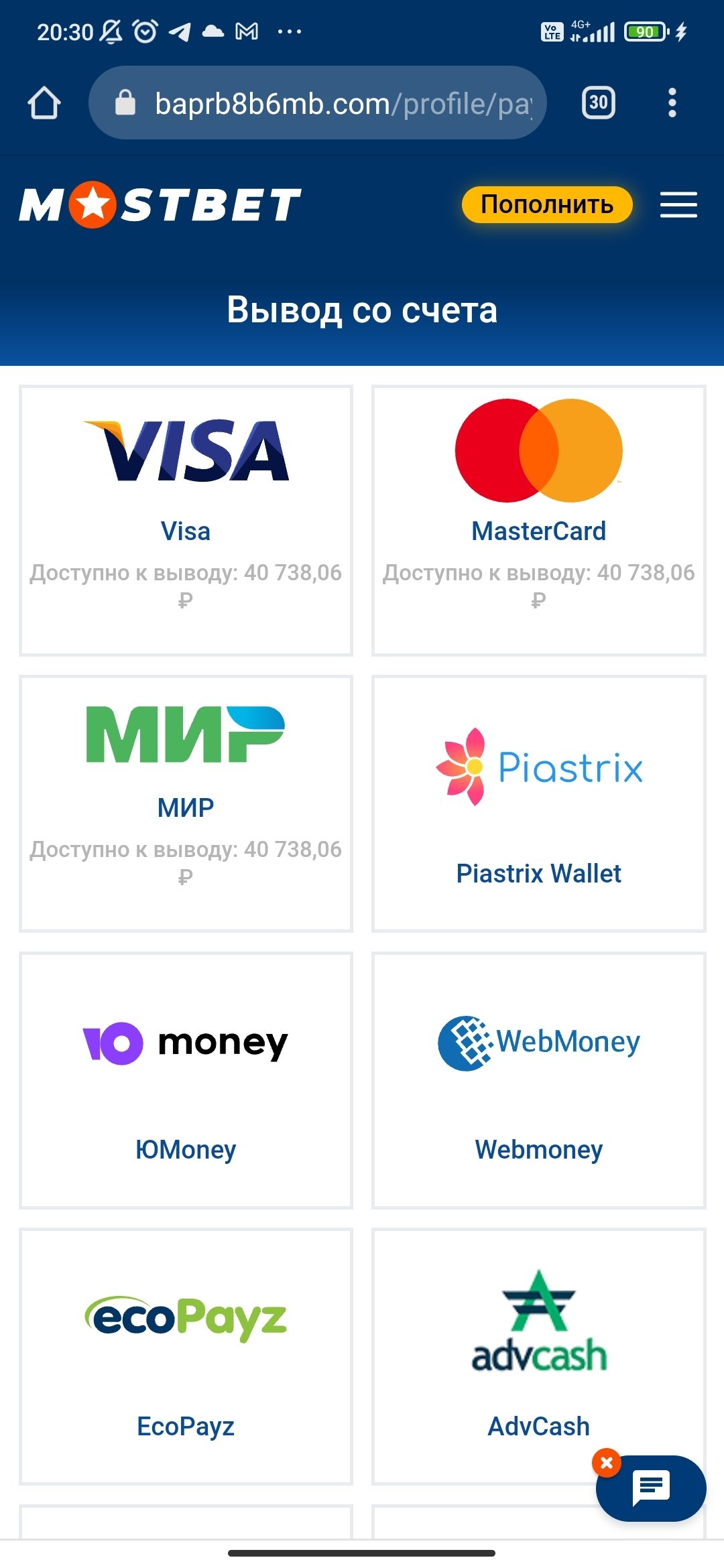Open the browser tabs switcher
This screenshot has height=1568, width=724.
pyautogui.click(x=598, y=103)
